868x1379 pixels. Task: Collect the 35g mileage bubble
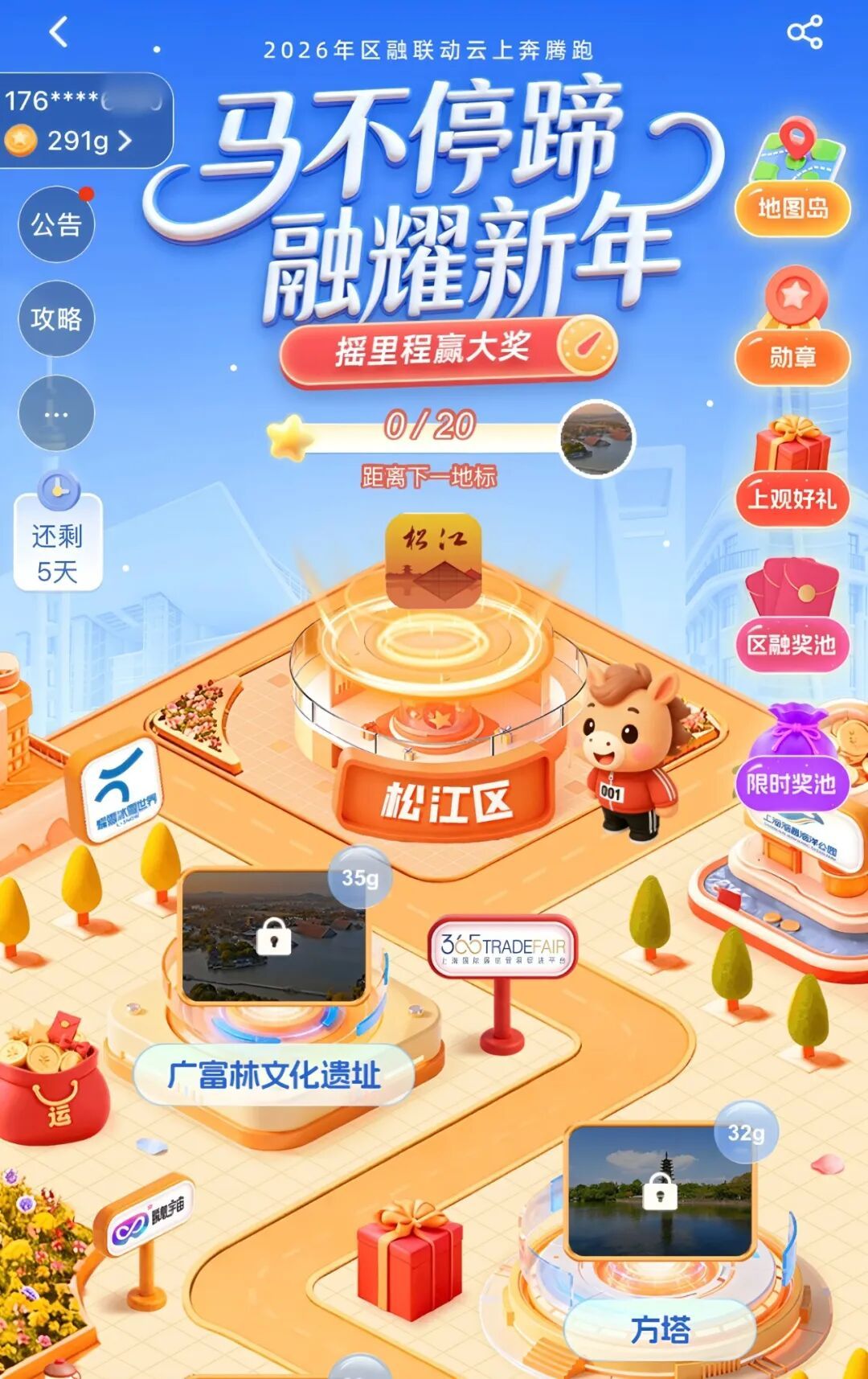(359, 877)
